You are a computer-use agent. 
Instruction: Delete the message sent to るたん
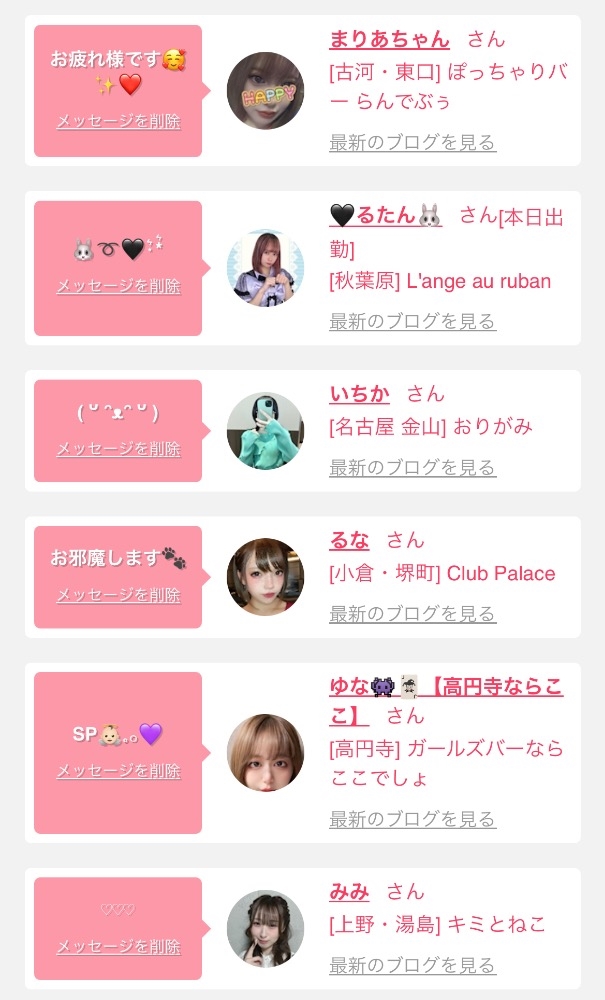click(119, 286)
